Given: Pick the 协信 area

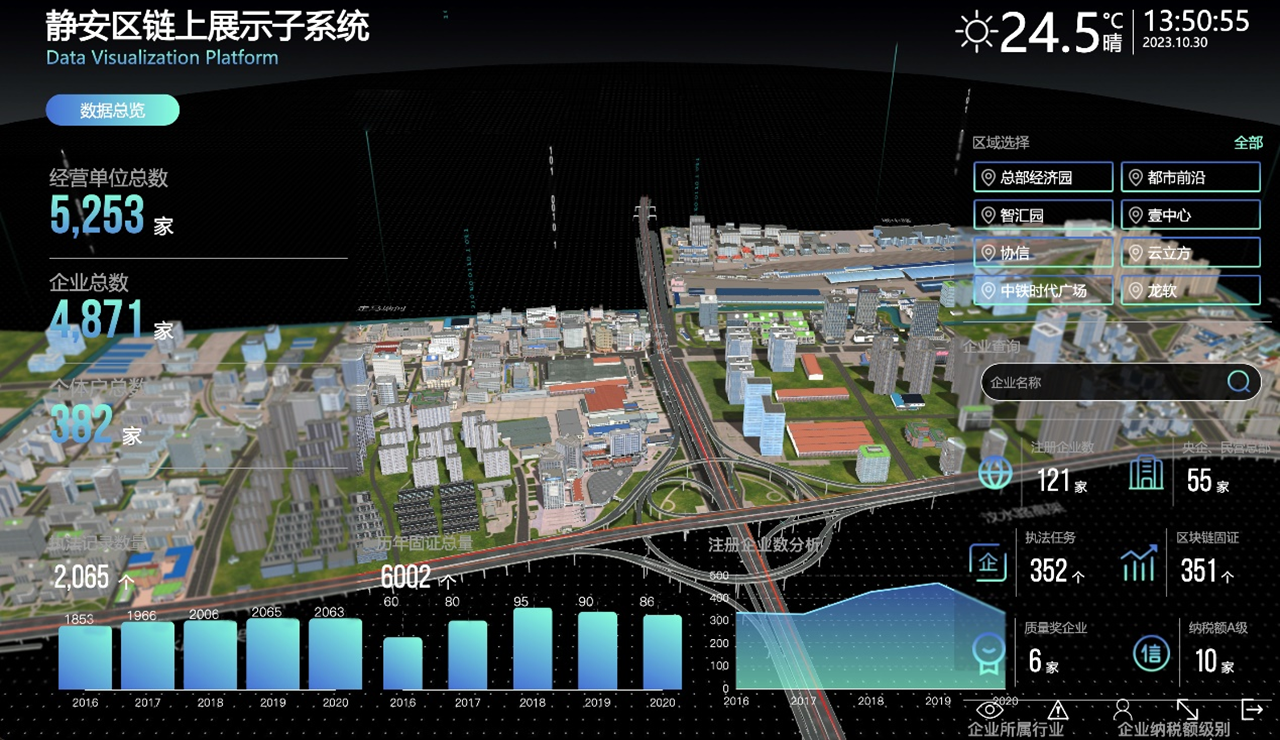Looking at the screenshot, I should pos(1042,253).
